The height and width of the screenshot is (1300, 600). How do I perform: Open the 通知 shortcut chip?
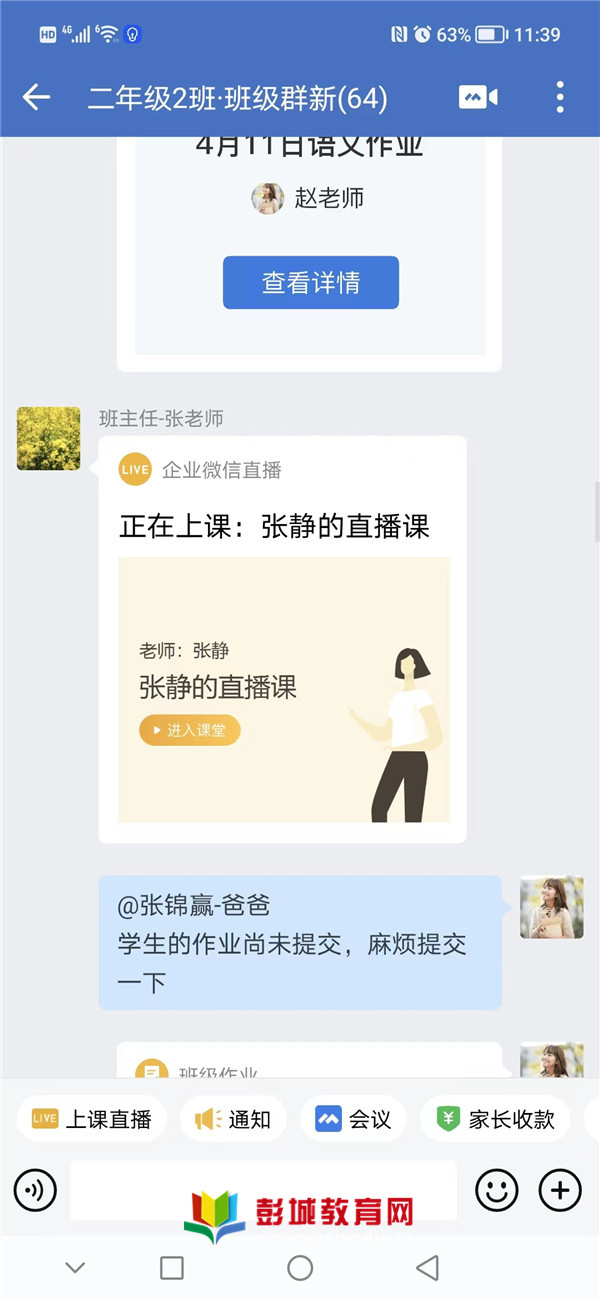pyautogui.click(x=233, y=1119)
